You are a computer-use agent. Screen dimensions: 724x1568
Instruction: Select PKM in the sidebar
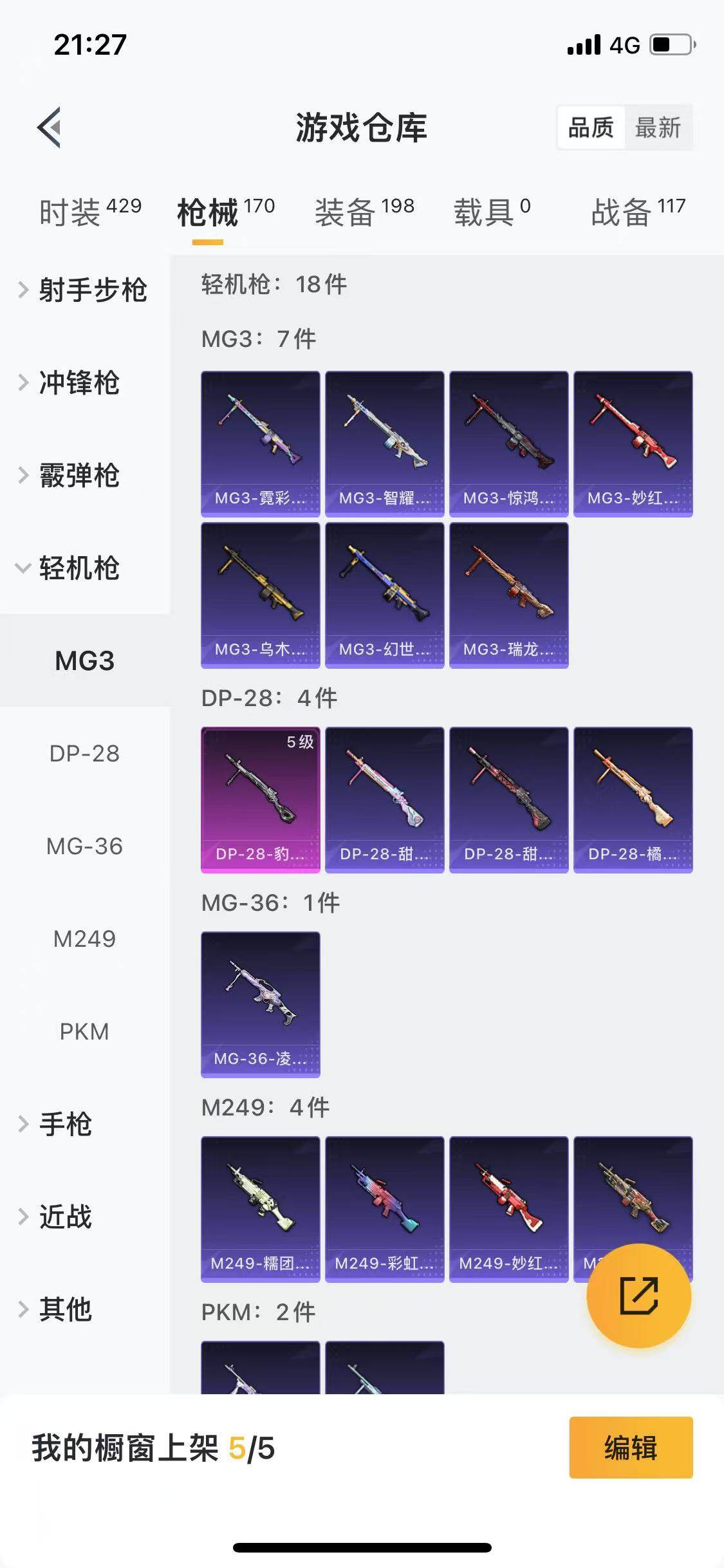pyautogui.click(x=84, y=1031)
